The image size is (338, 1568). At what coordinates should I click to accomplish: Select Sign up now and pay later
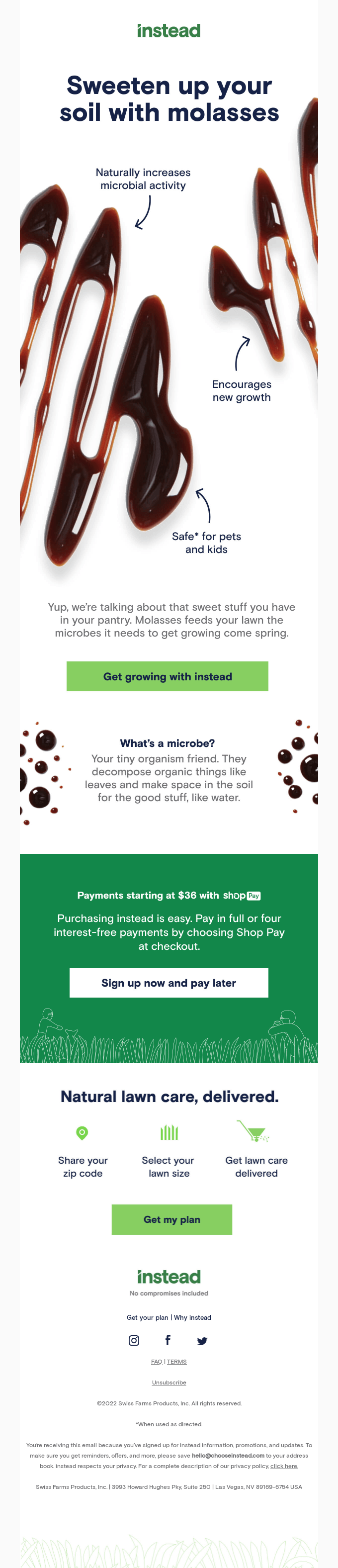(169, 983)
